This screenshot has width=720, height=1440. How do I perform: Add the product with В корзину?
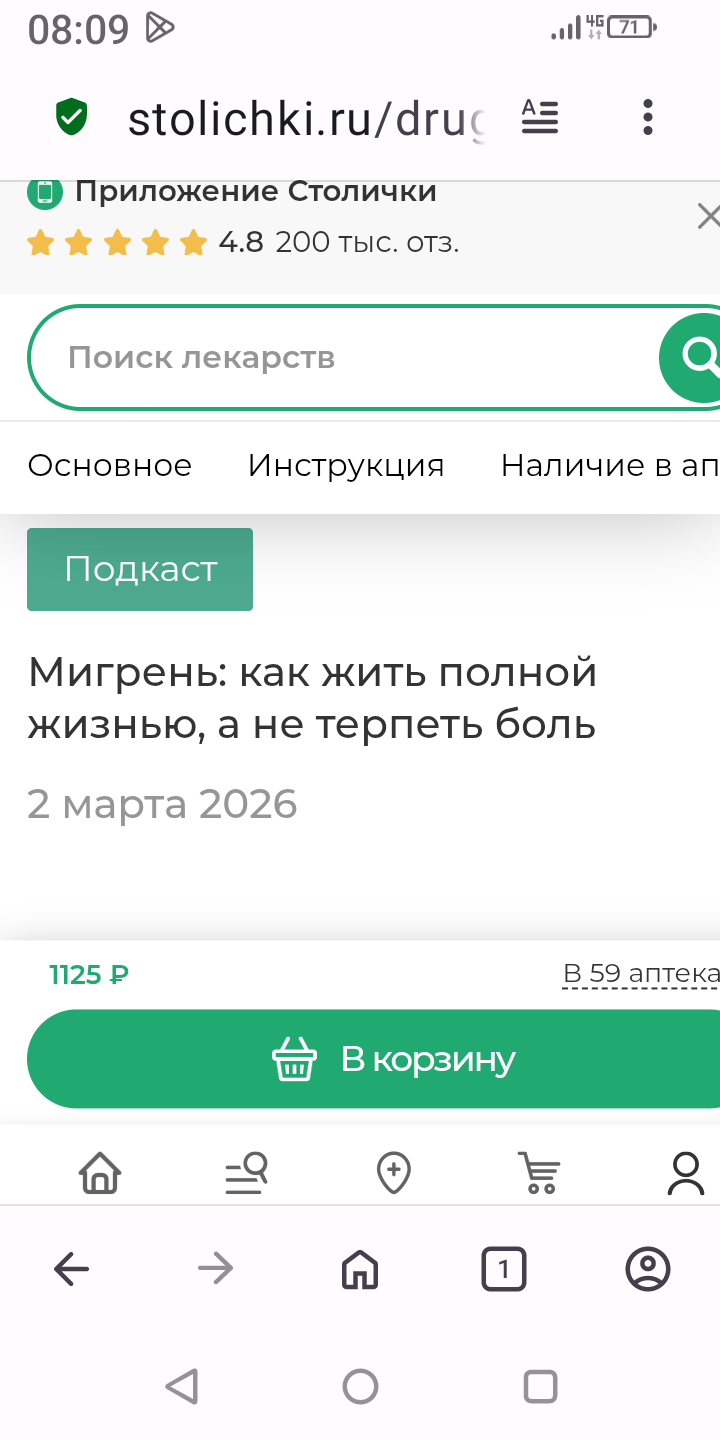click(x=374, y=1059)
